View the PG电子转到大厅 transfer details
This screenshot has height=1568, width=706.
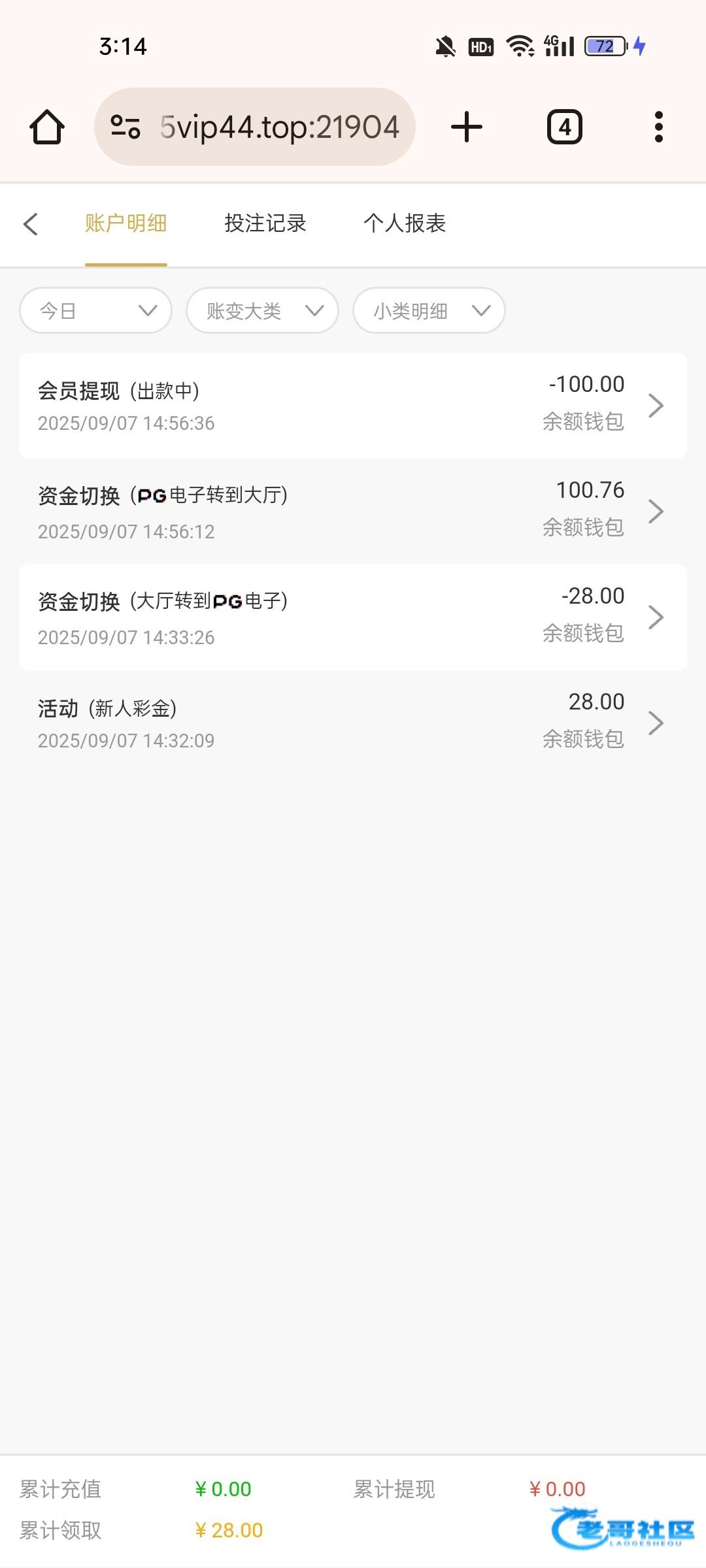pyautogui.click(x=353, y=512)
